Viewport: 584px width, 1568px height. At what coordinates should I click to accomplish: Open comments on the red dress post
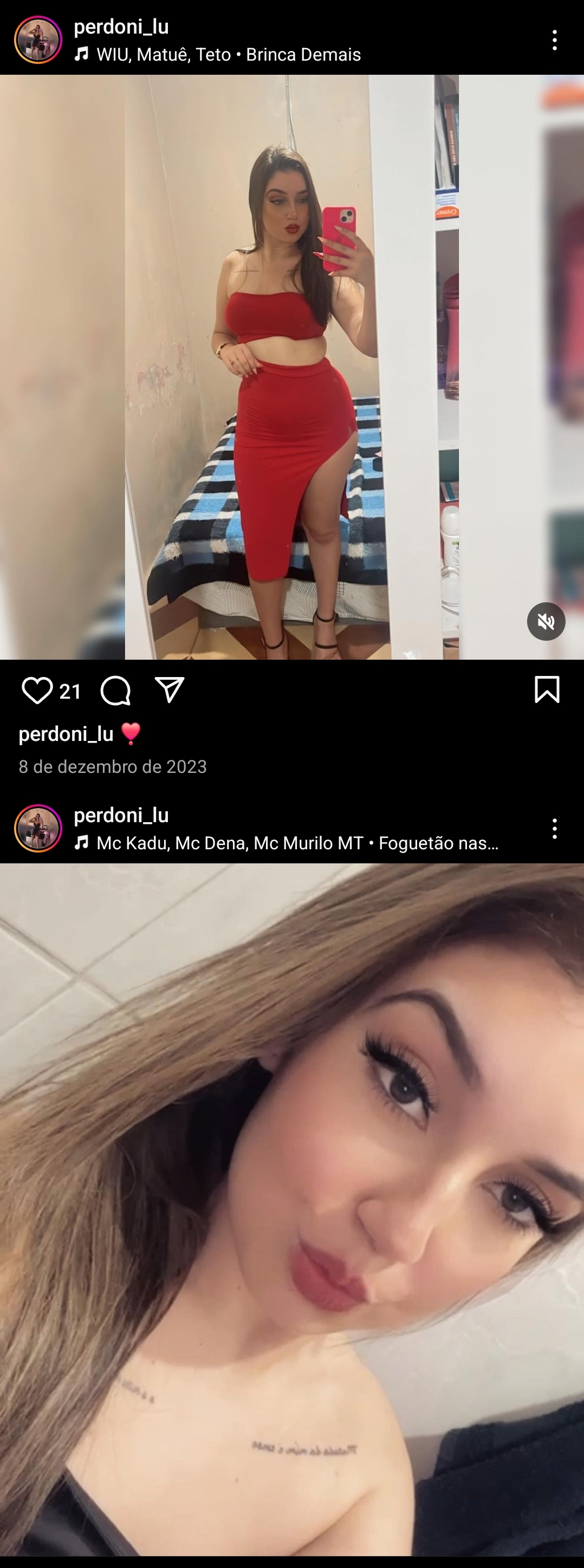click(116, 690)
